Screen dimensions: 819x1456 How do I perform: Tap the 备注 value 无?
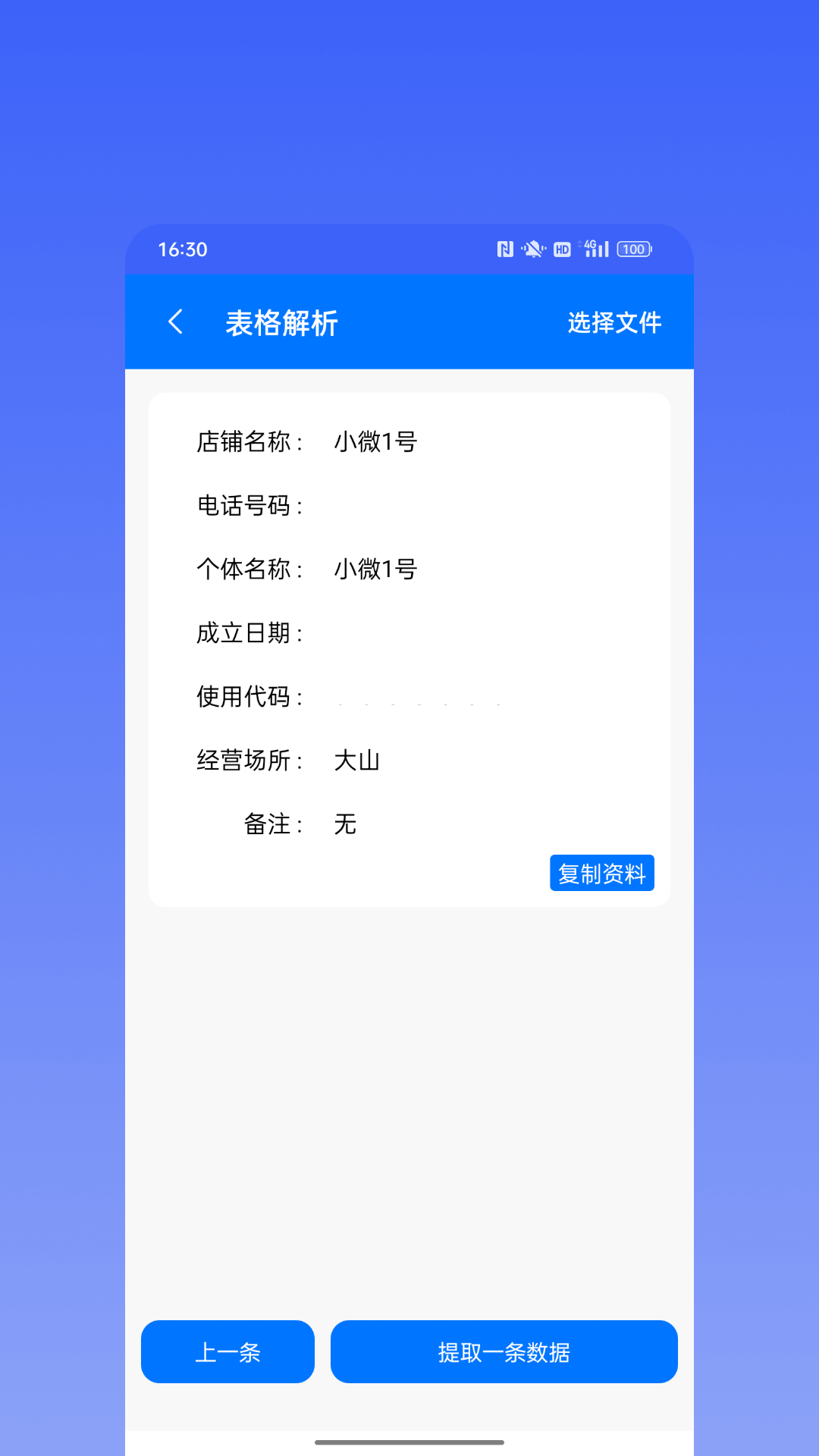click(x=345, y=824)
